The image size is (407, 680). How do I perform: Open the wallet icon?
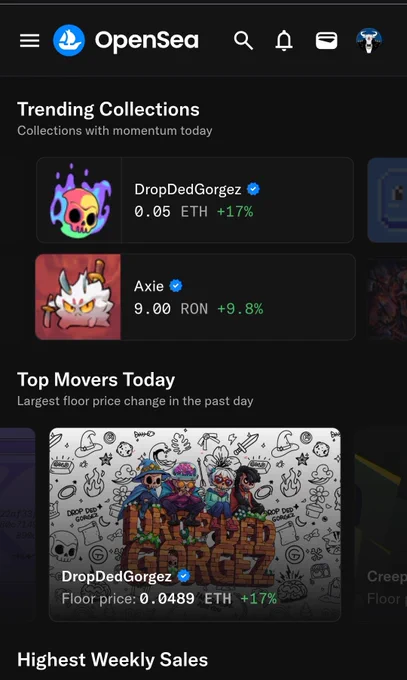click(326, 41)
